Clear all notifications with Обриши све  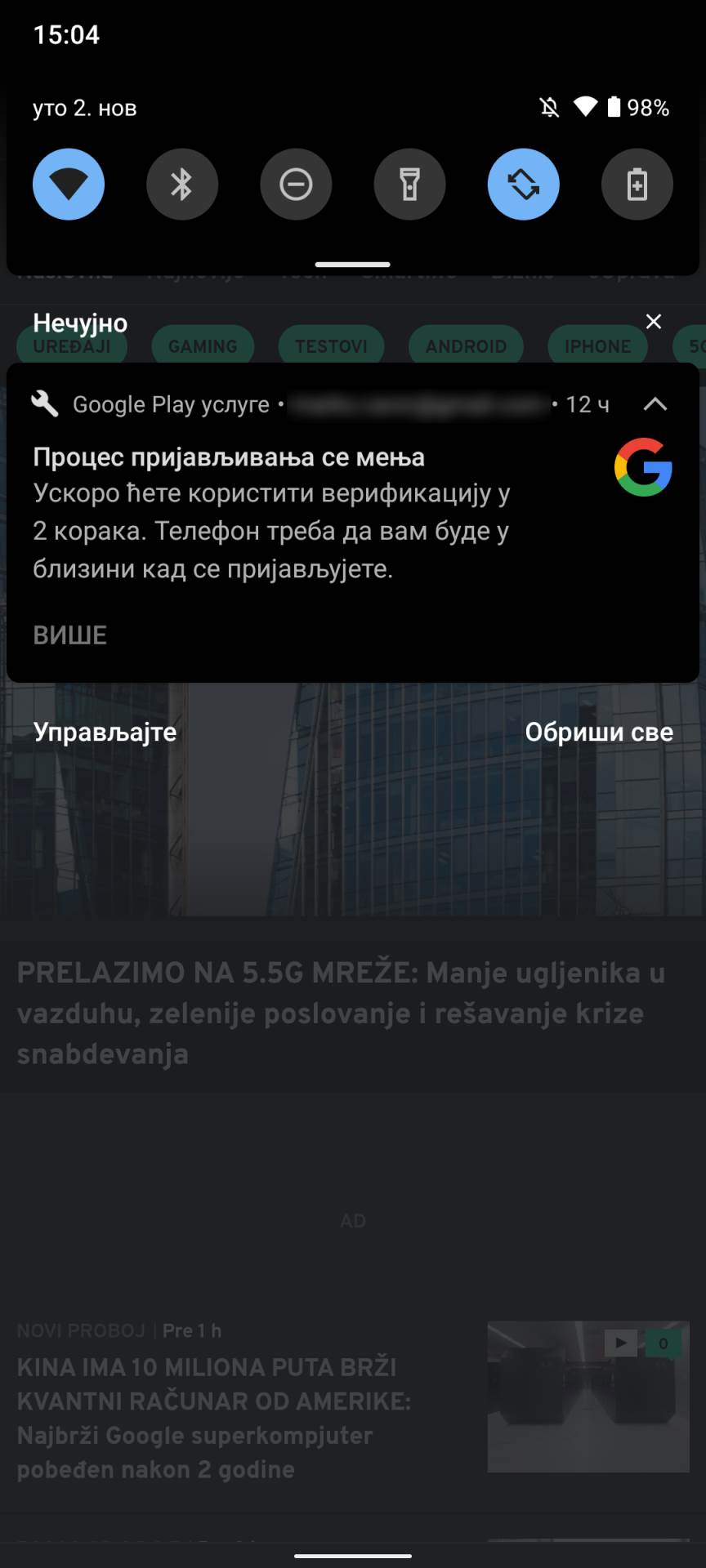coord(601,731)
